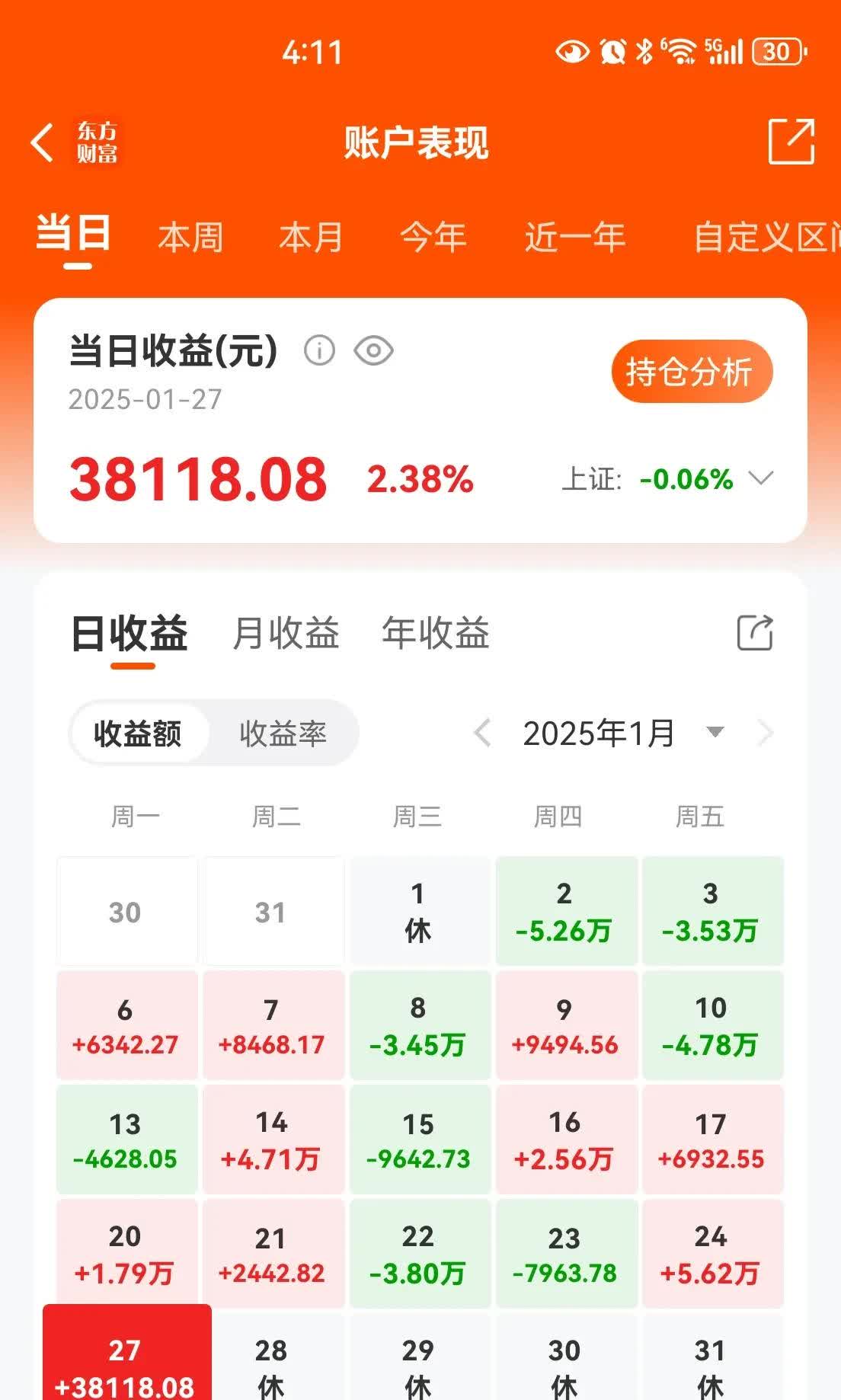Tap the back arrow to return
841x1400 pixels.
click(x=42, y=141)
